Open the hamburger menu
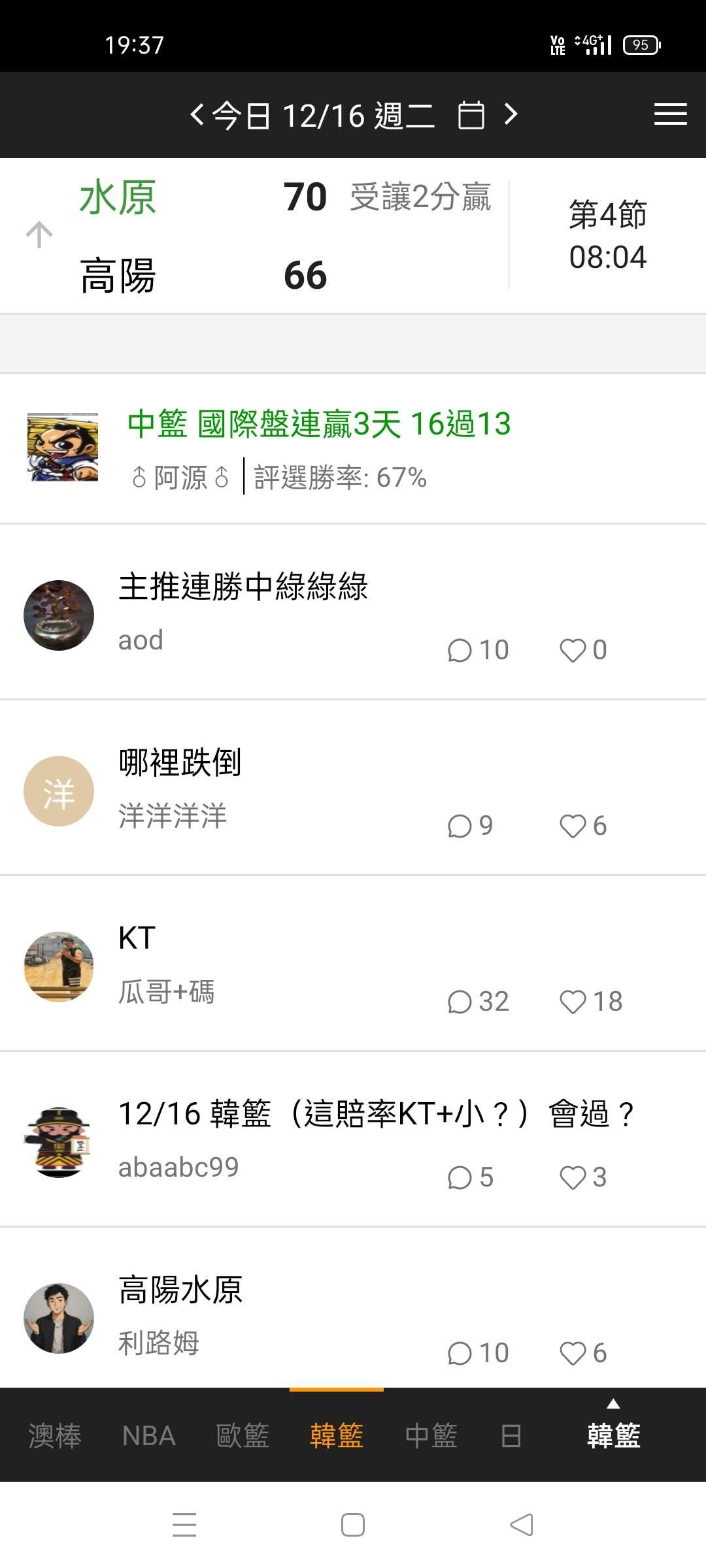This screenshot has height=1568, width=706. [x=670, y=115]
